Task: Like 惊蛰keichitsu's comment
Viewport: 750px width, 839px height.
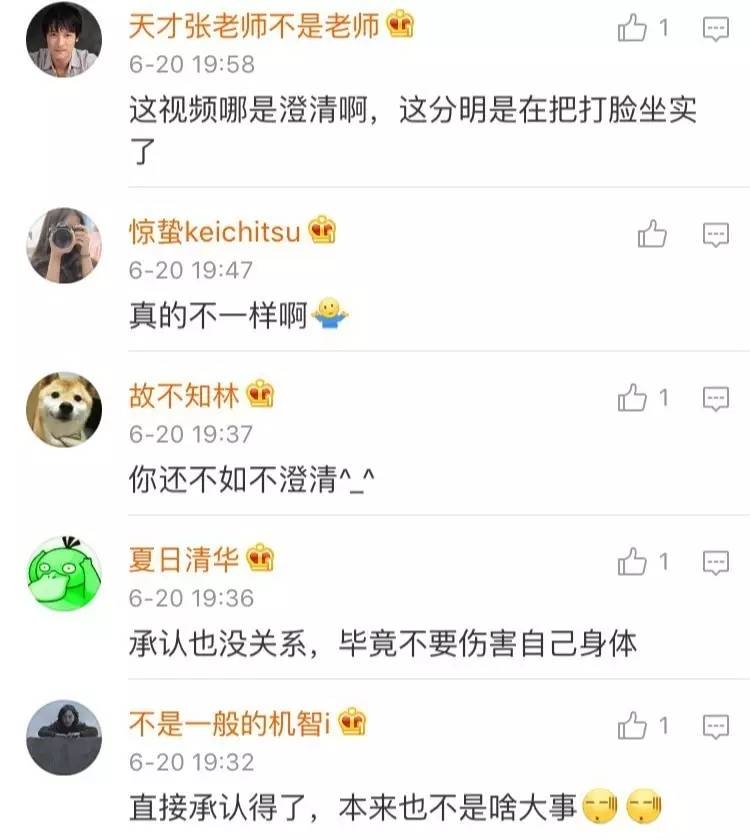Action: tap(652, 235)
